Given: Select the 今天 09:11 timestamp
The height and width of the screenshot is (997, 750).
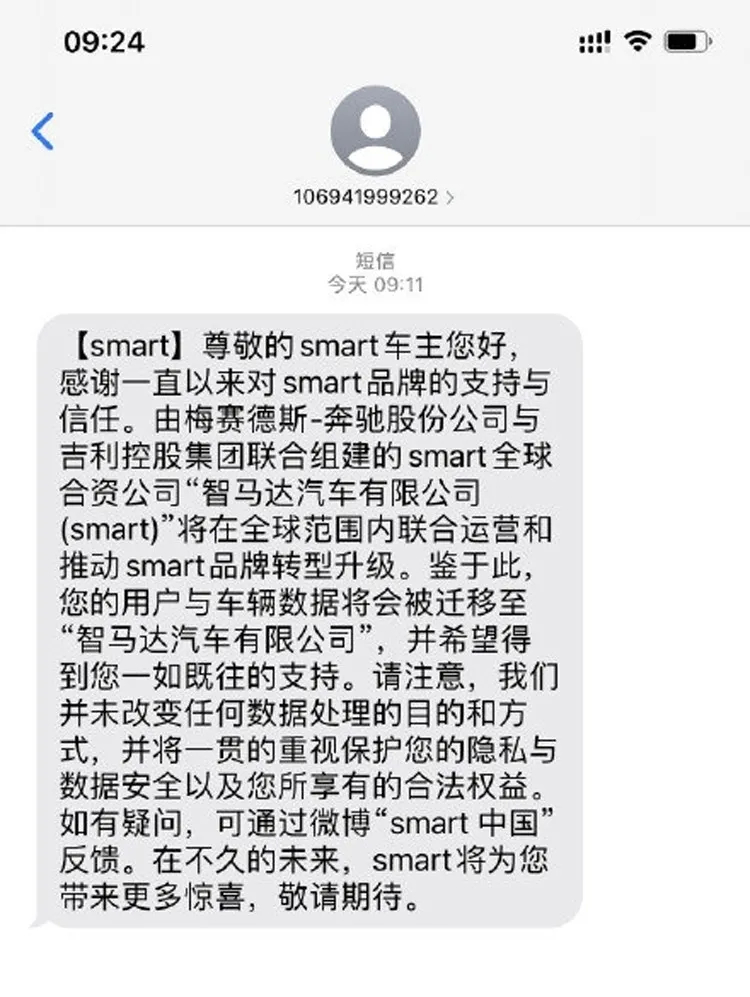Looking at the screenshot, I should (x=374, y=284).
